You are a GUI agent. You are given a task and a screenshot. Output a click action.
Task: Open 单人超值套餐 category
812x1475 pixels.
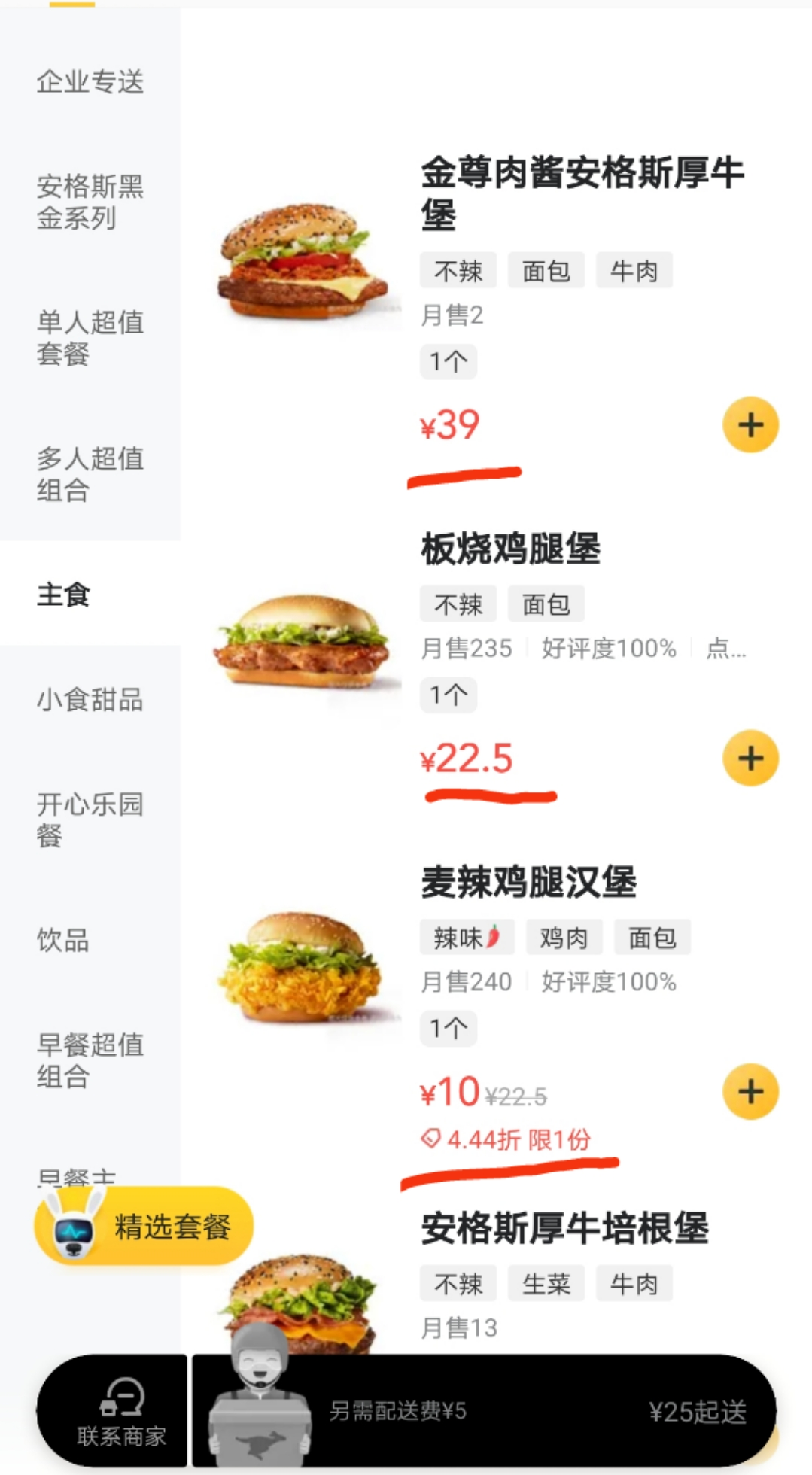[x=90, y=337]
